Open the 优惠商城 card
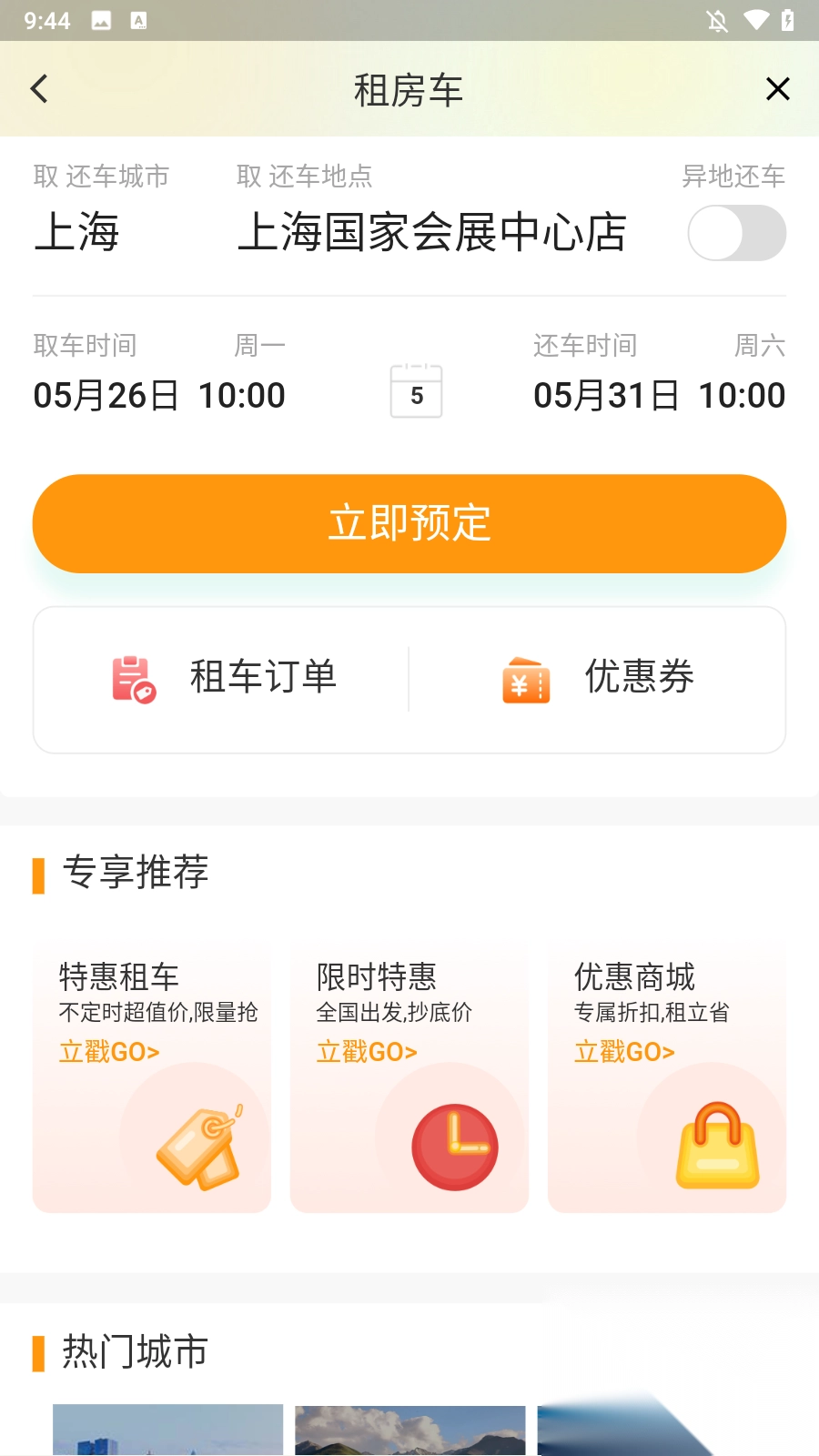The height and width of the screenshot is (1456, 819). point(667,1078)
